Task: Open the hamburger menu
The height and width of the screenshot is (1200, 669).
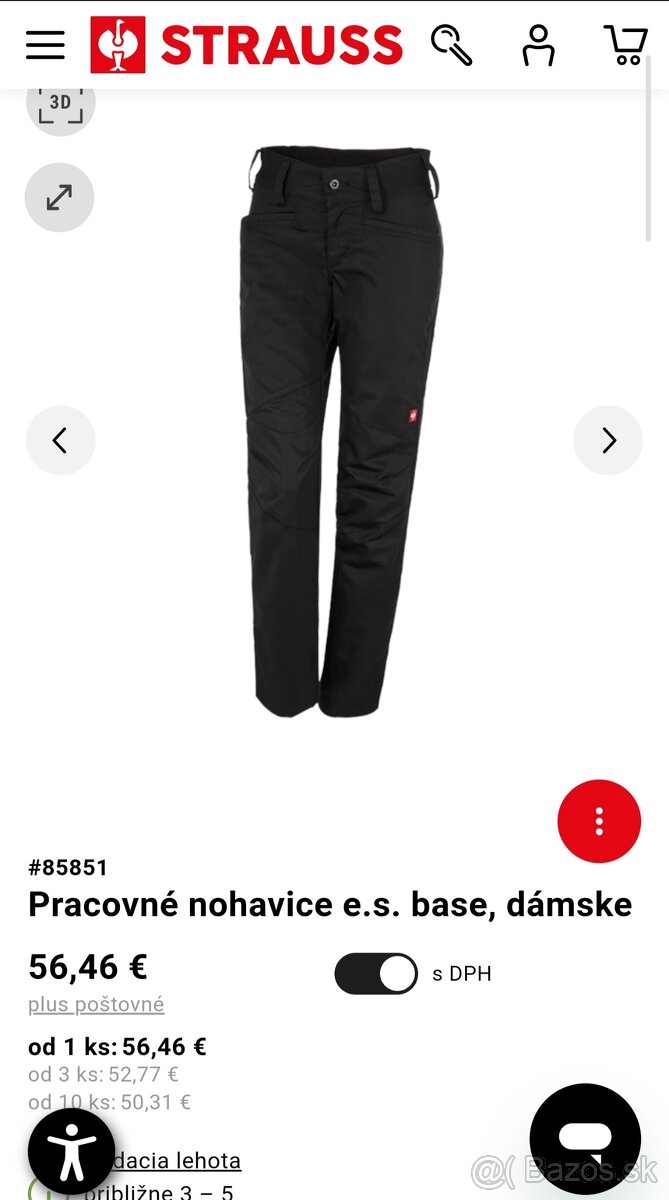Action: 45,45
